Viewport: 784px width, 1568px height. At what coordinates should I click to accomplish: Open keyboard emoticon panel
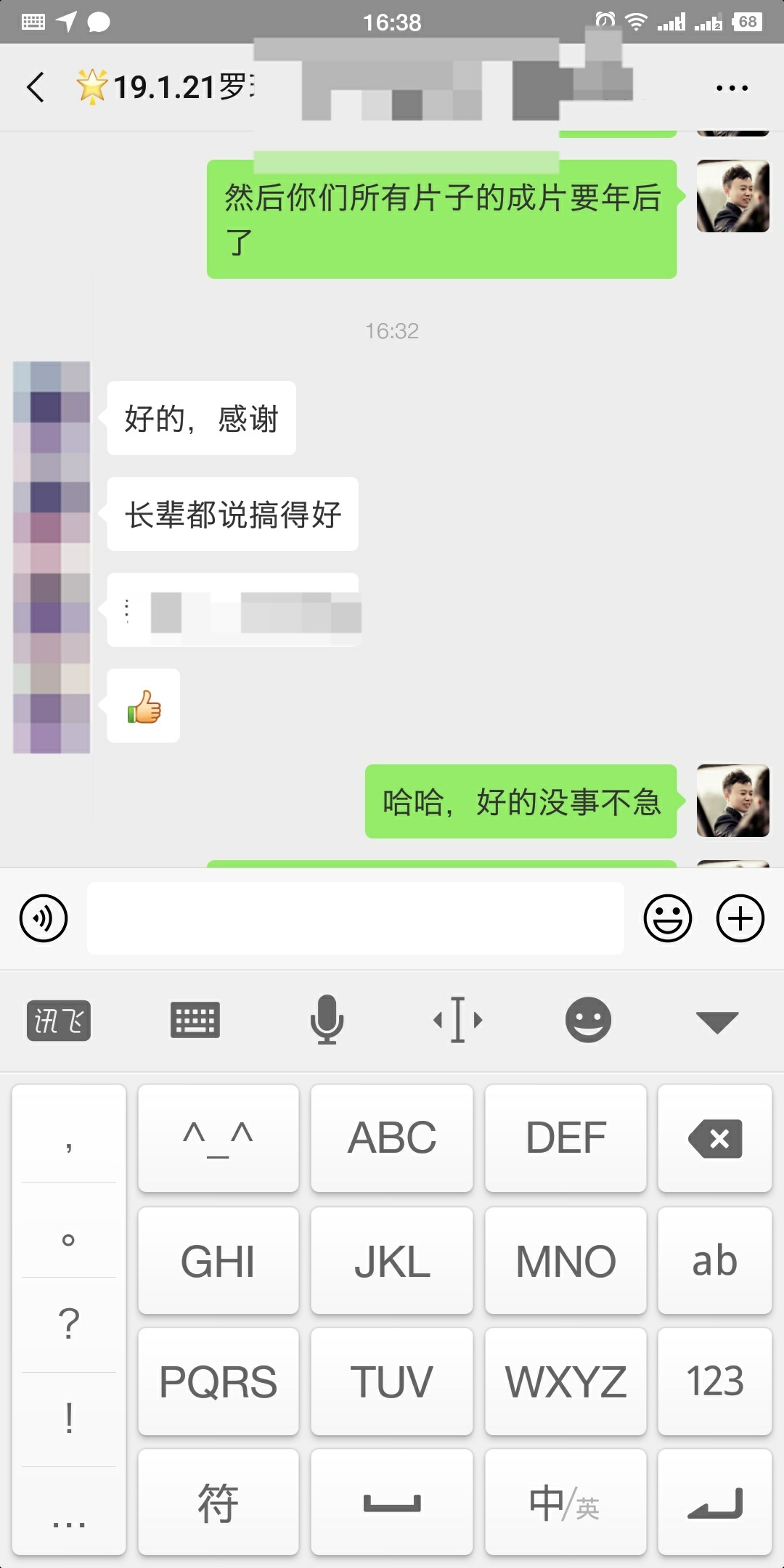click(588, 1020)
